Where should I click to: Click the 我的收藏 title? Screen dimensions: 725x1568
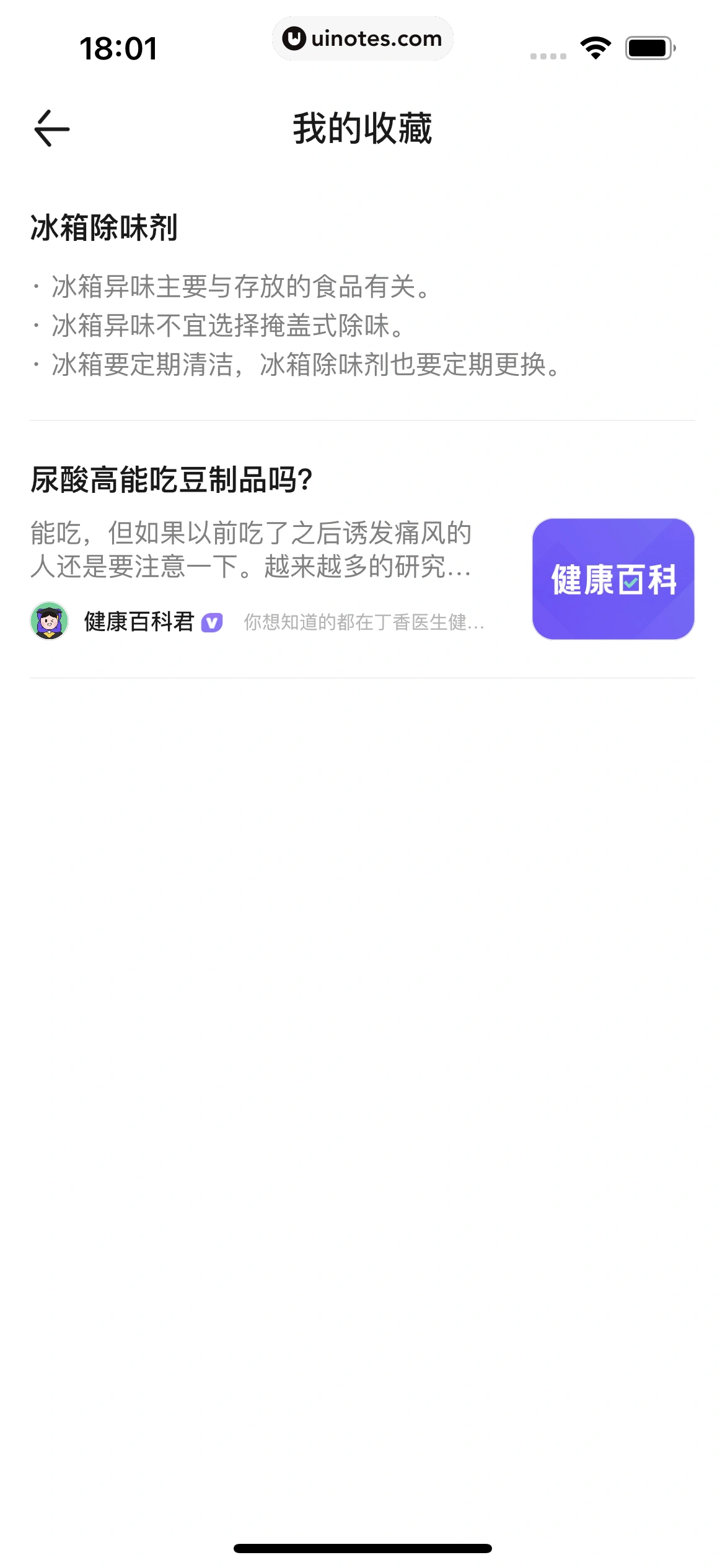pyautogui.click(x=362, y=128)
